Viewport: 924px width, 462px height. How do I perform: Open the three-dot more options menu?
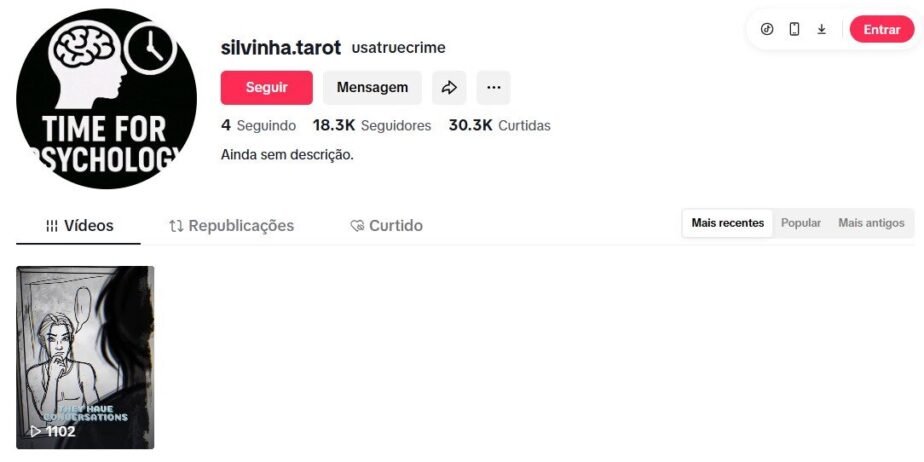click(x=493, y=88)
